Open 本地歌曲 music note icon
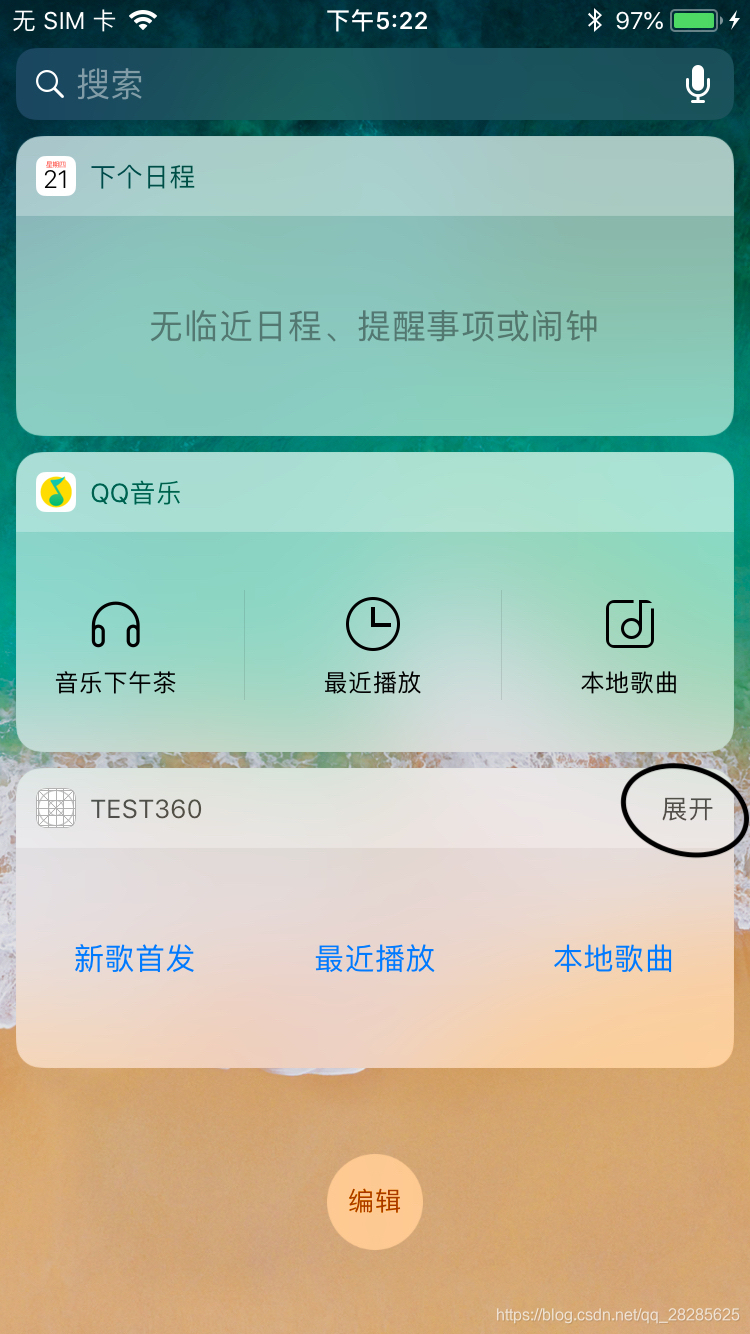 pos(629,623)
